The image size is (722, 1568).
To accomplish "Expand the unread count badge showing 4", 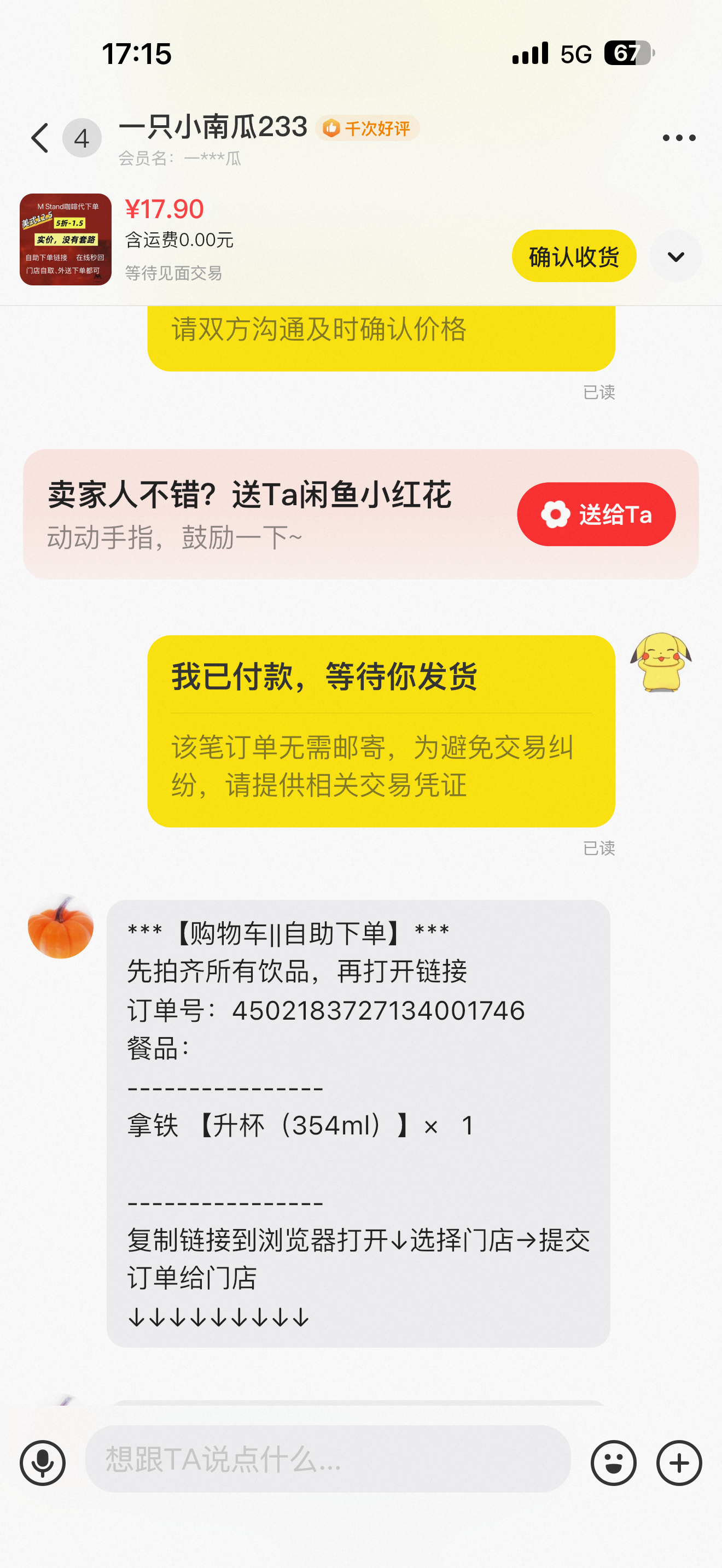I will point(81,138).
